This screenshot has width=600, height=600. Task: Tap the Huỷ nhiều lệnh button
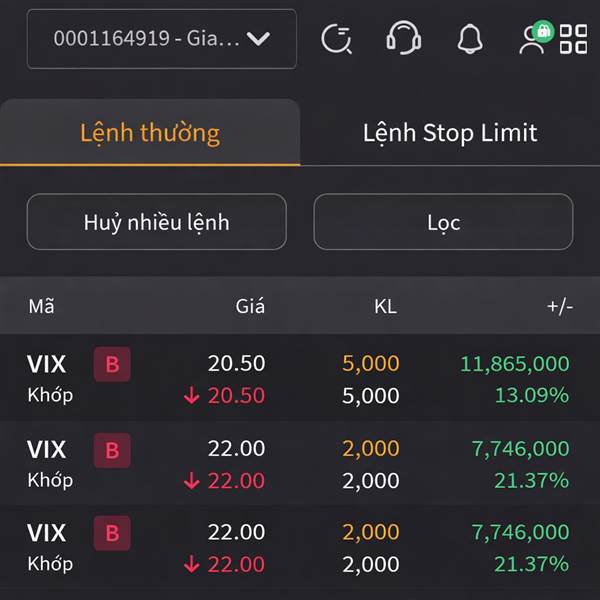tap(157, 222)
